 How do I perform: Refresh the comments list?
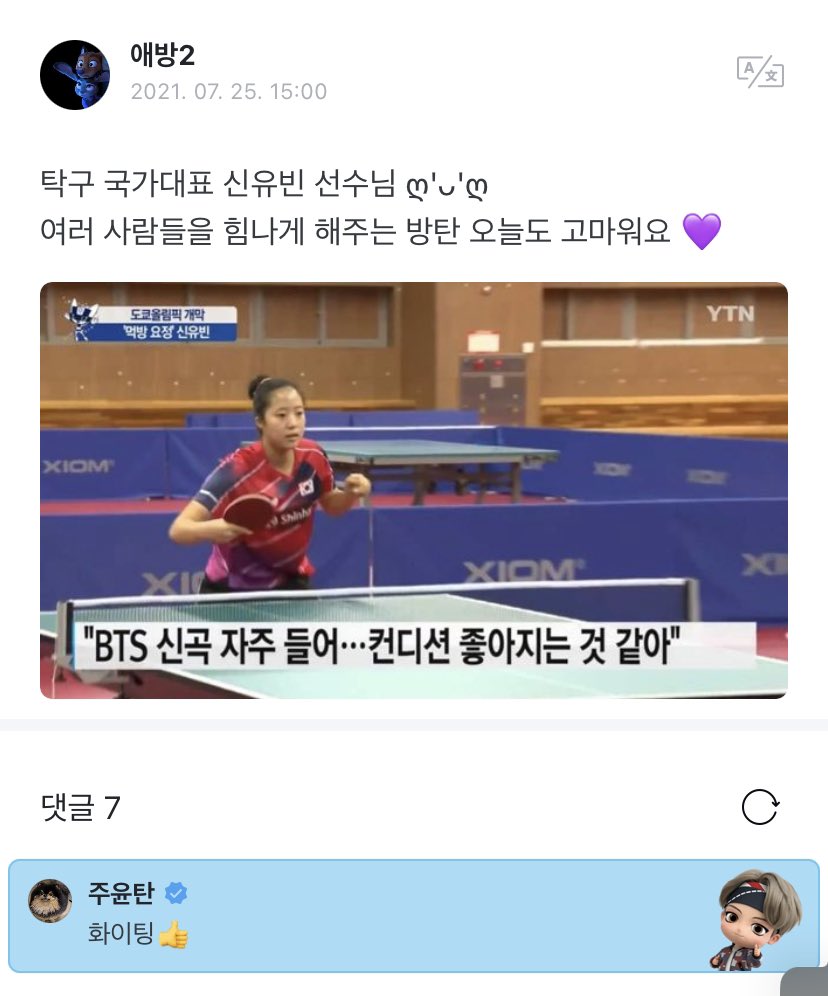pos(760,806)
